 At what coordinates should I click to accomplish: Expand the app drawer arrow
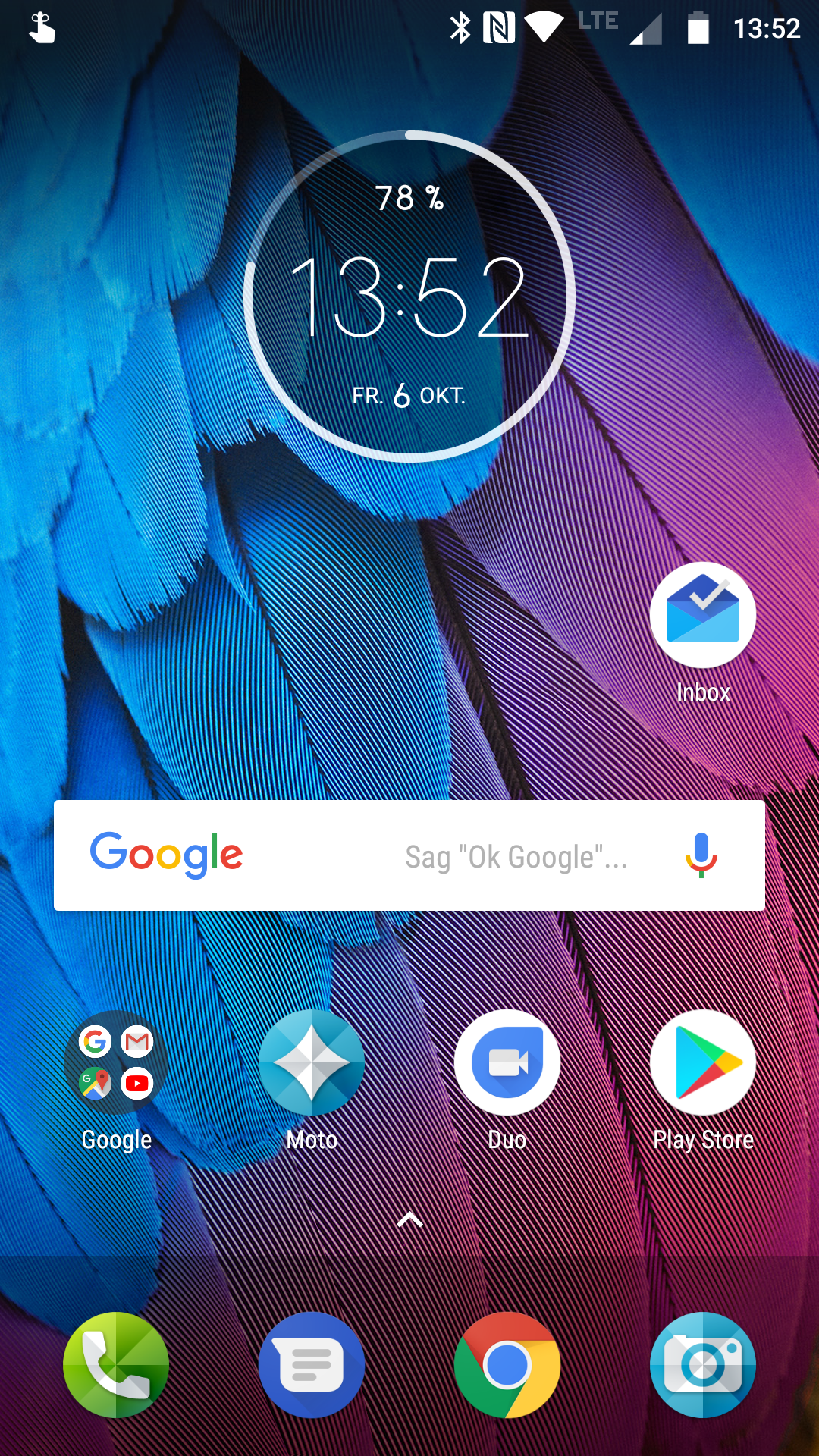click(409, 1219)
